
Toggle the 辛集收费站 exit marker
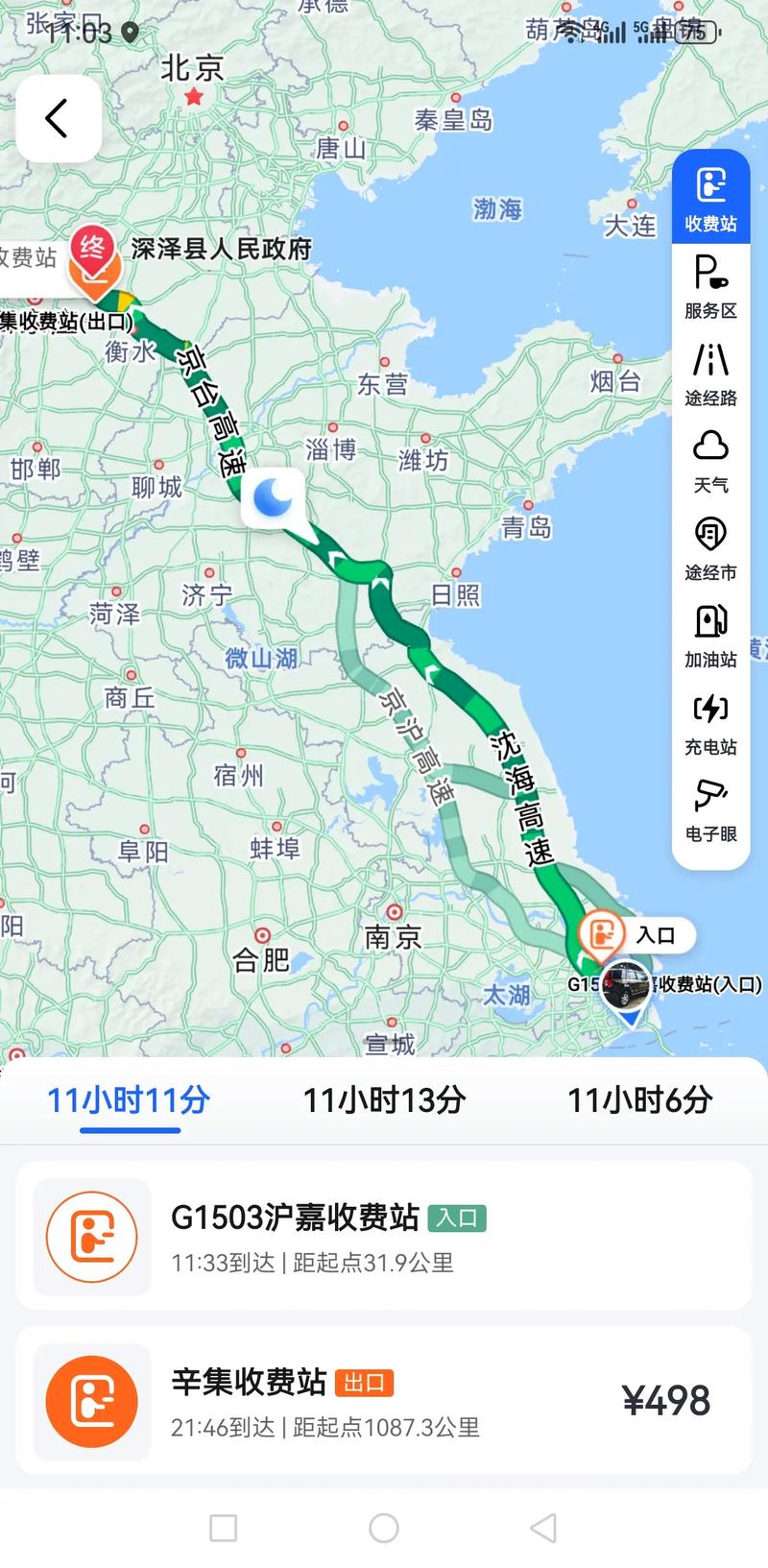(96, 278)
